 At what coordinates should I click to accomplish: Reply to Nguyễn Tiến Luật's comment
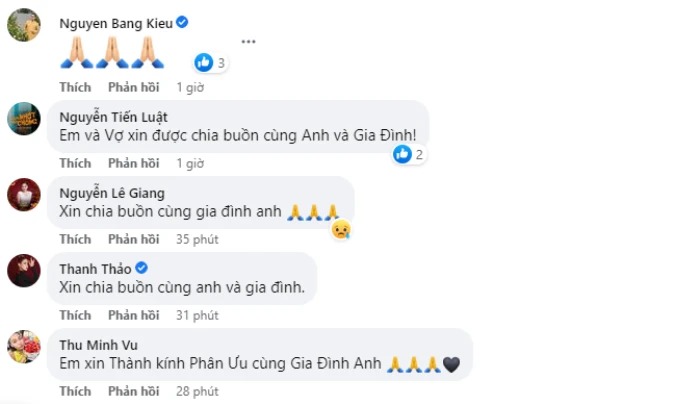[132, 163]
